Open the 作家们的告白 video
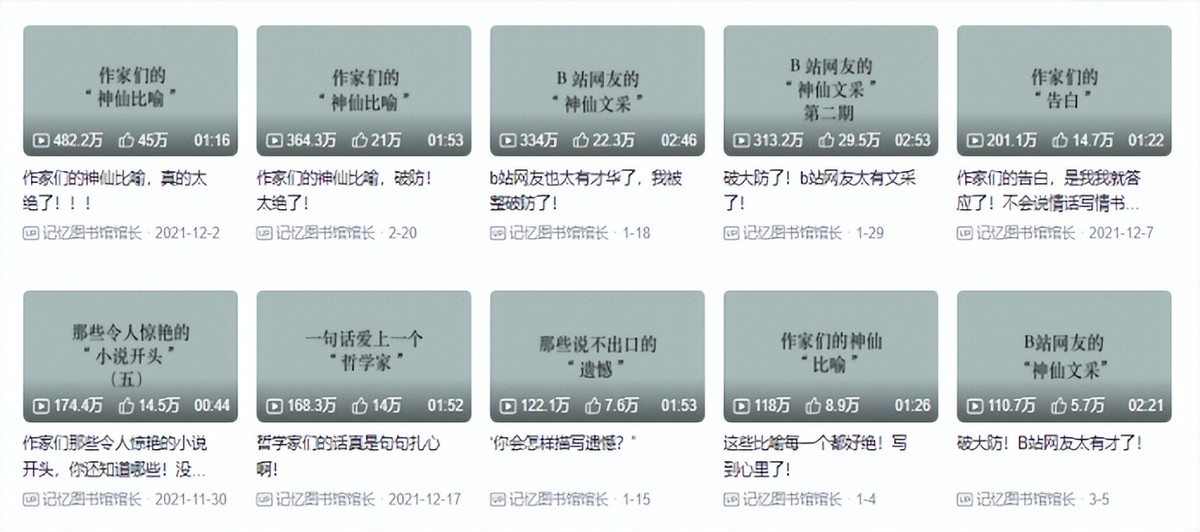The image size is (1200, 532). coord(1064,90)
